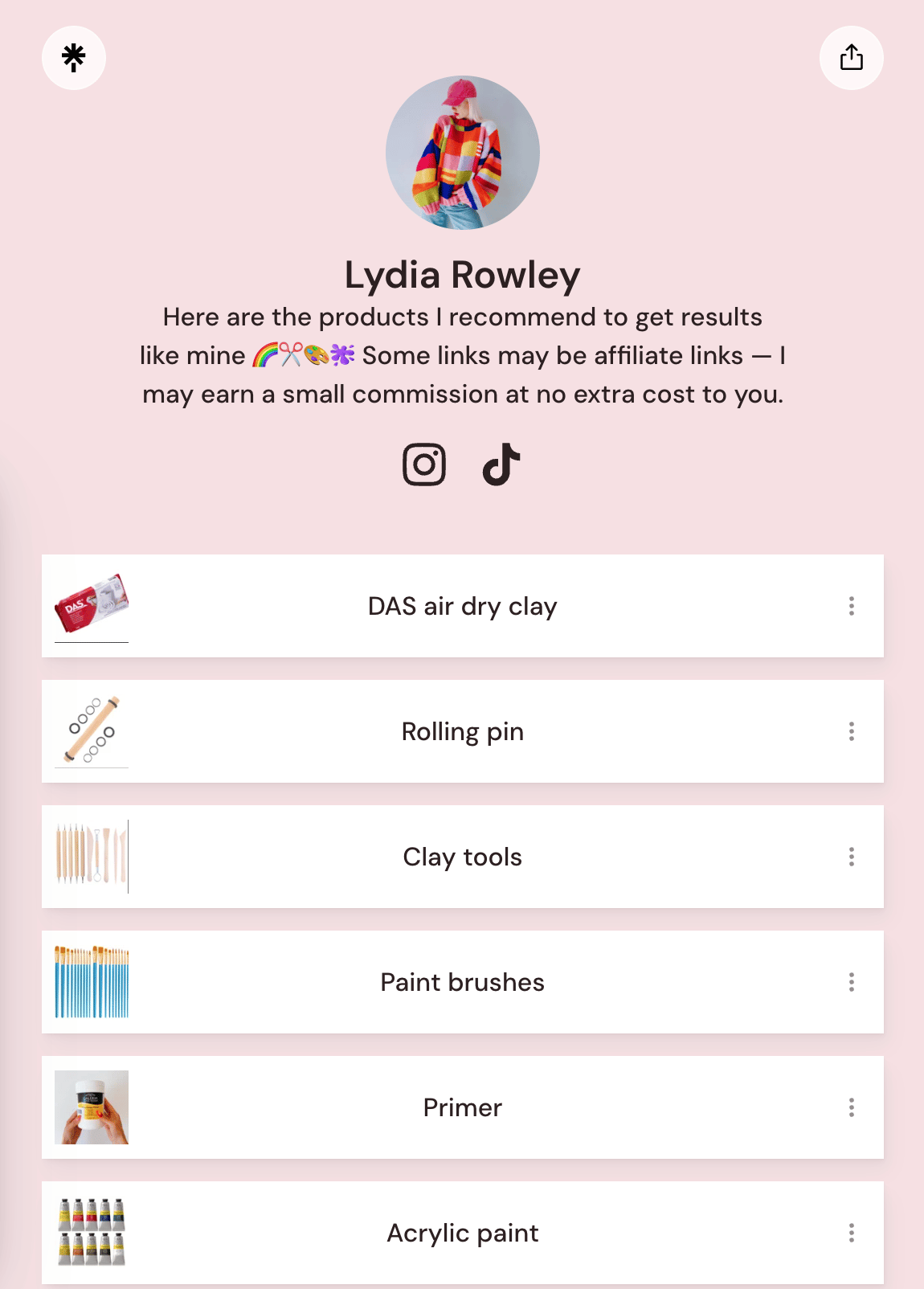Open options menu for Rolling pin
The width and height of the screenshot is (924, 1289).
point(851,731)
